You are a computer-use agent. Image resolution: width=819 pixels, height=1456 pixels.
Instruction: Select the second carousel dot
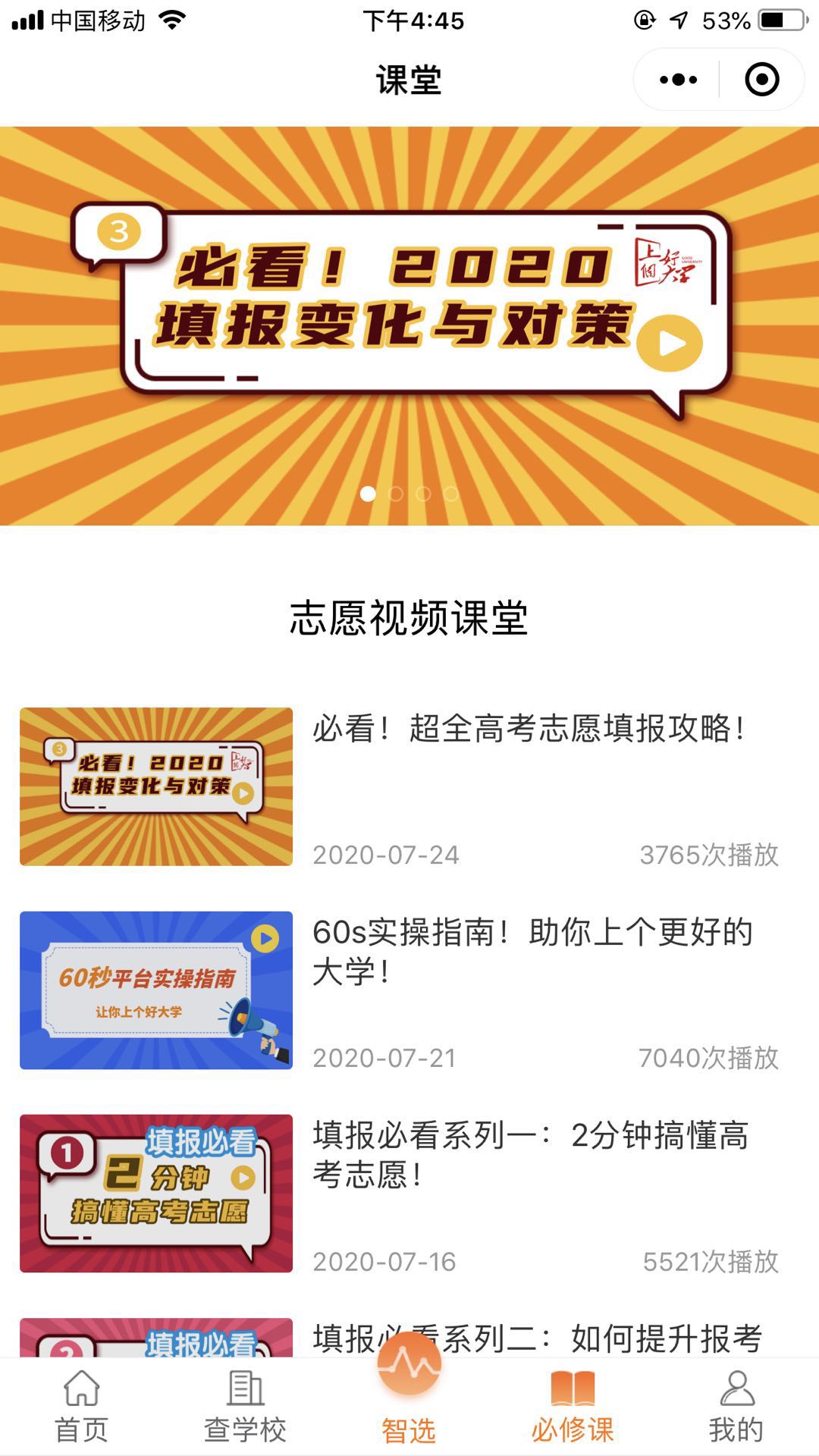point(397,493)
